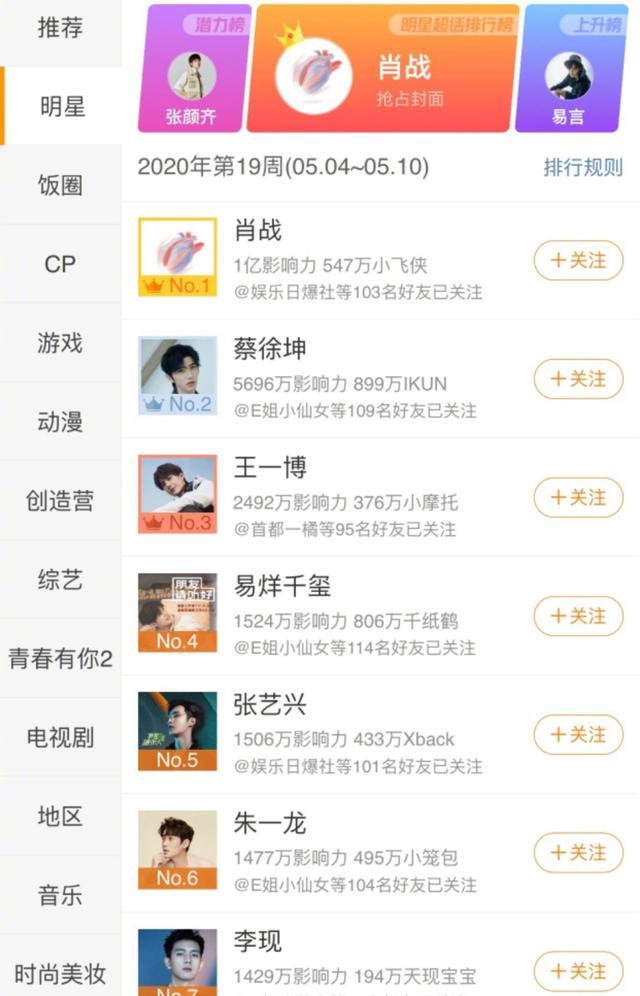Open the CP category
640x996 pixels.
pyautogui.click(x=60, y=265)
